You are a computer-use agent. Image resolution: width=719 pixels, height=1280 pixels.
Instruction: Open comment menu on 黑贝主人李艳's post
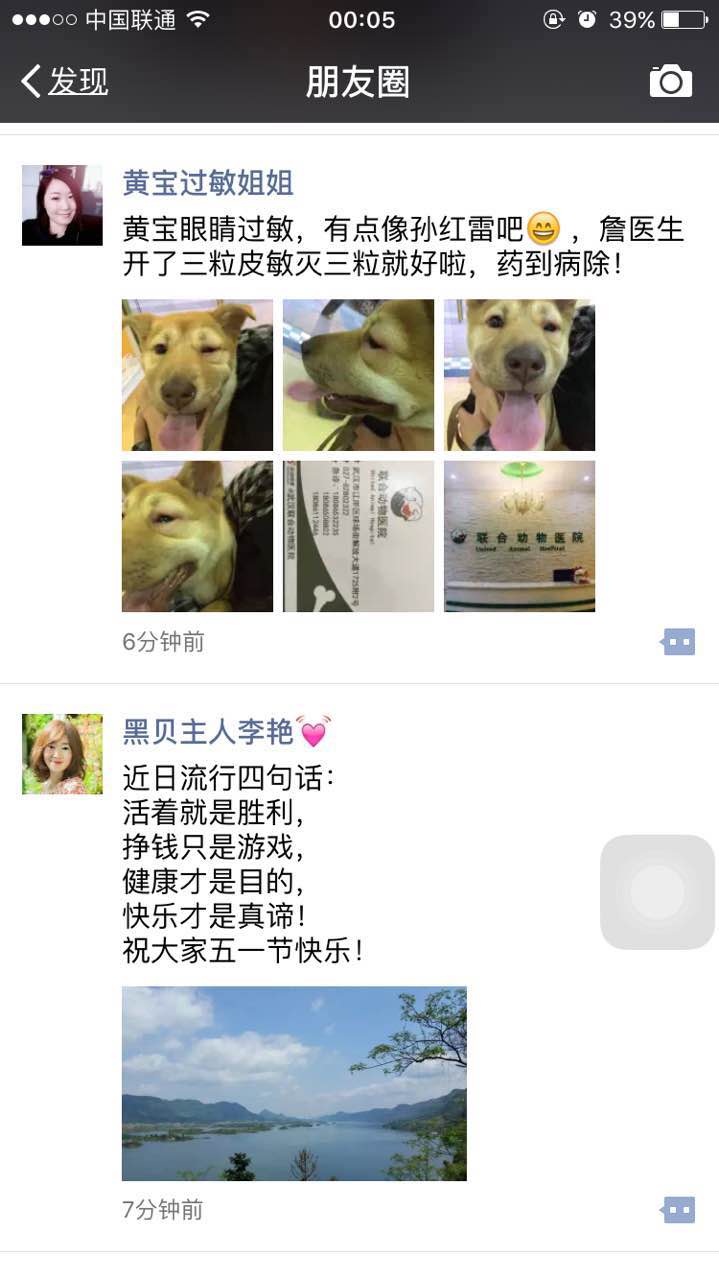click(678, 1210)
